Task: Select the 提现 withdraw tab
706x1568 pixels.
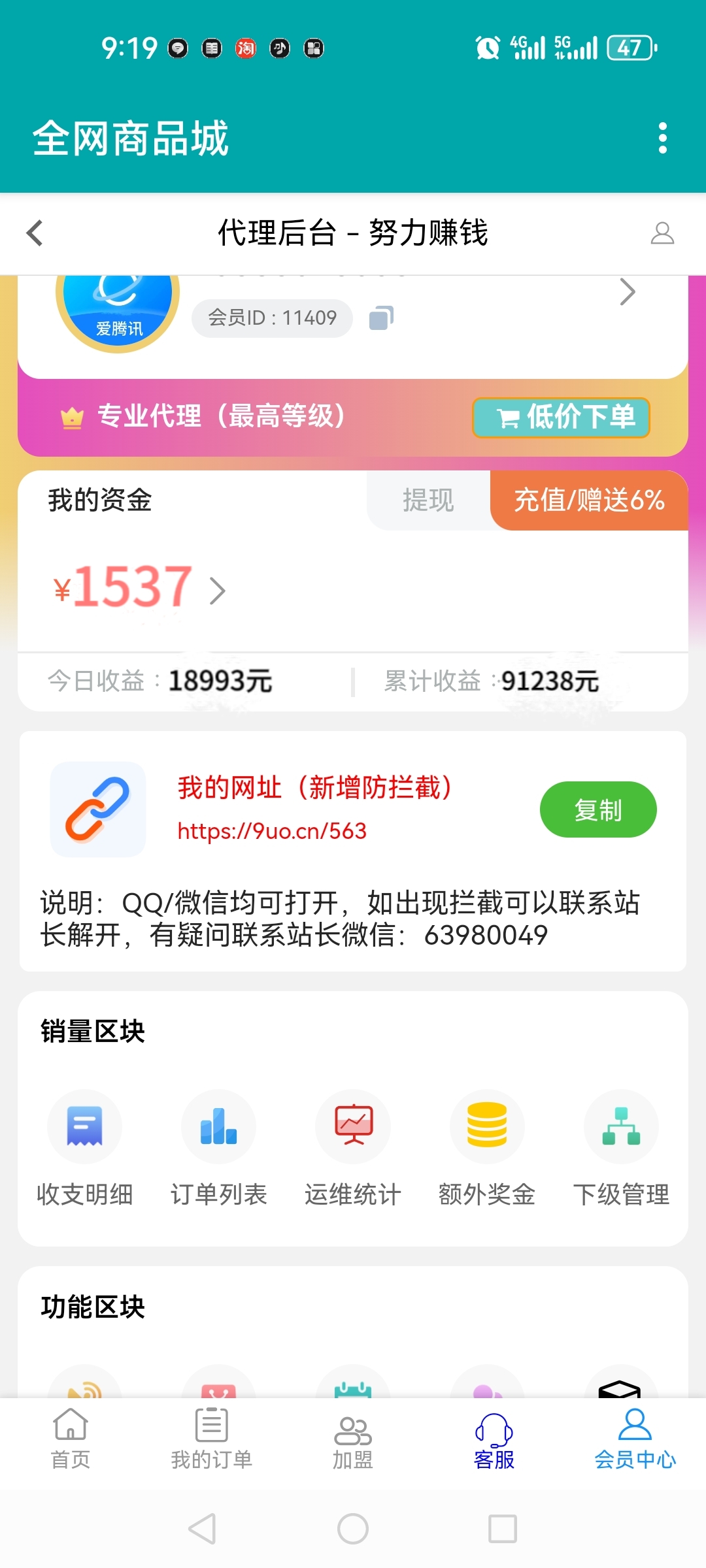Action: (x=428, y=500)
